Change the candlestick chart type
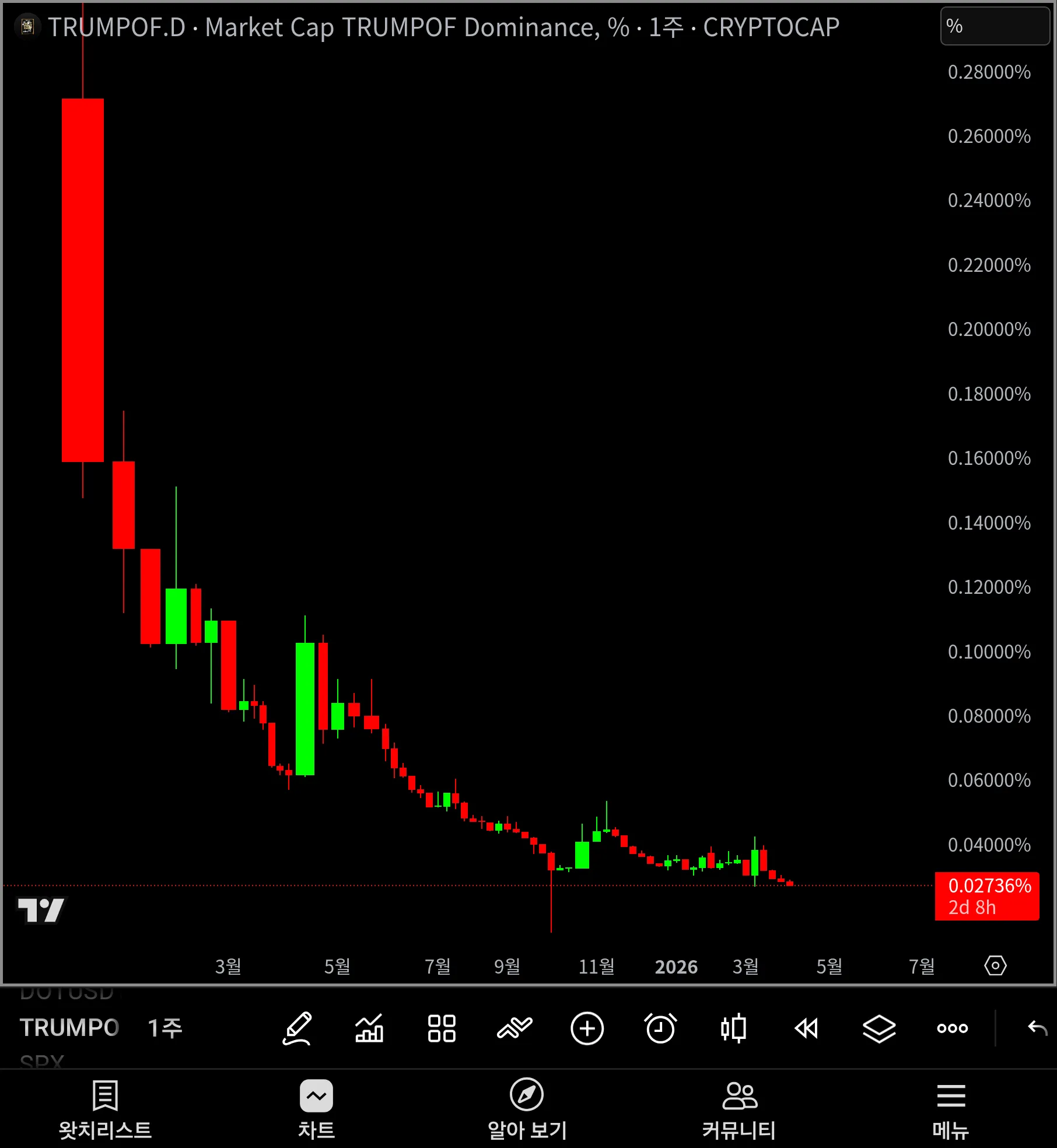The height and width of the screenshot is (1148, 1057). click(733, 1028)
